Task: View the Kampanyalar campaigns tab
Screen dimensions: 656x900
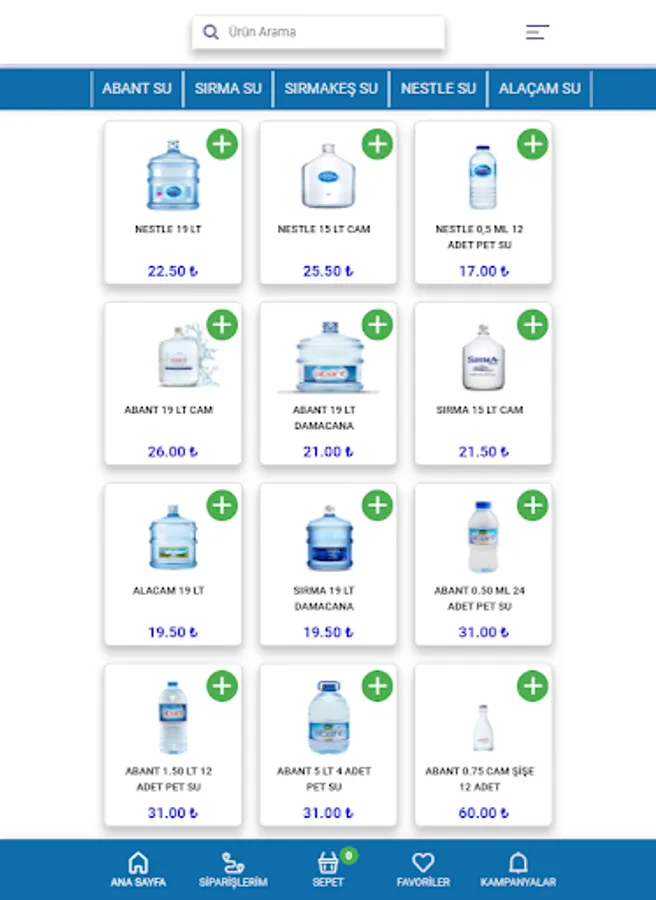Action: [x=518, y=869]
